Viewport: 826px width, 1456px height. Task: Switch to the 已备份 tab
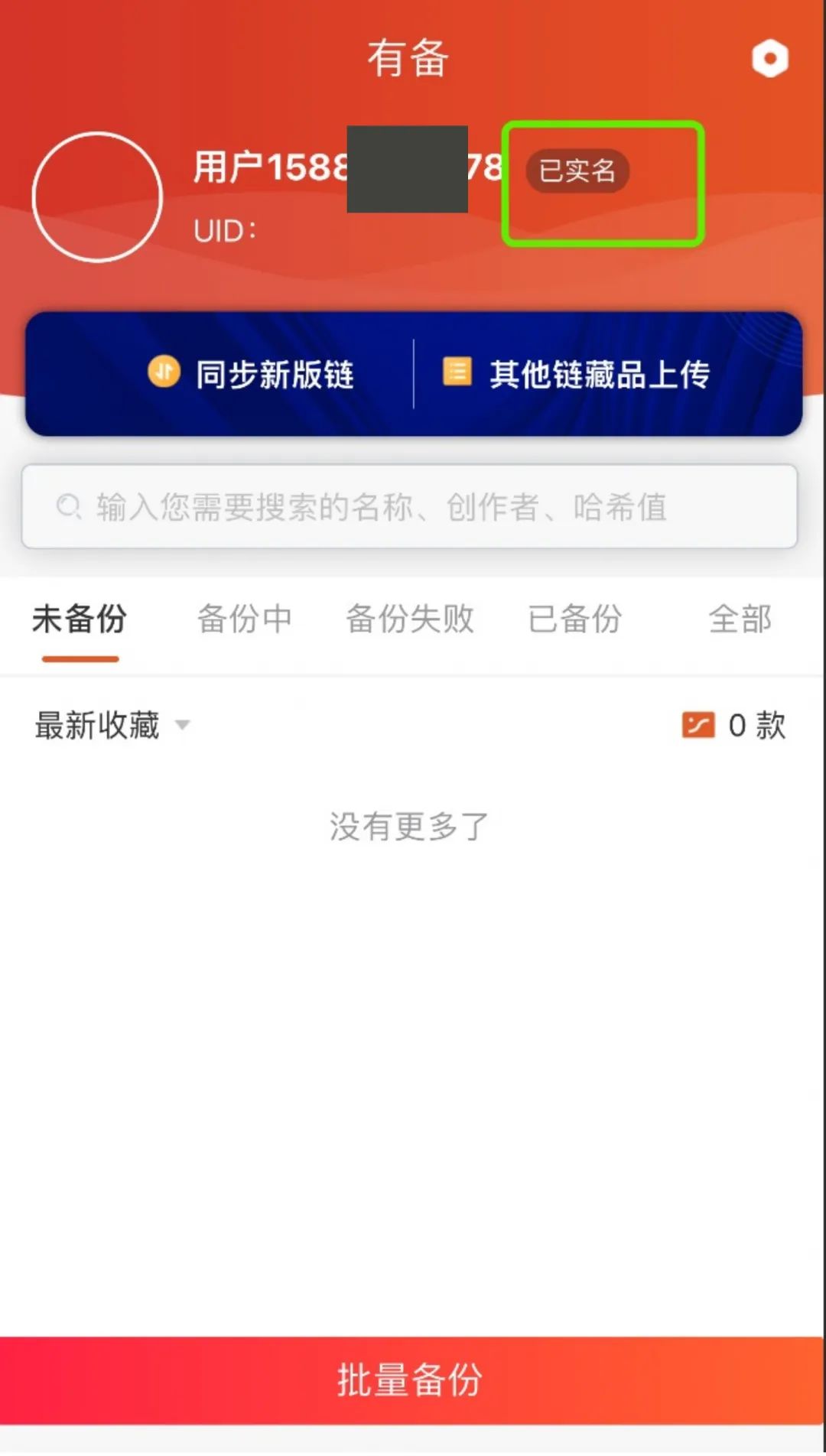tap(574, 619)
